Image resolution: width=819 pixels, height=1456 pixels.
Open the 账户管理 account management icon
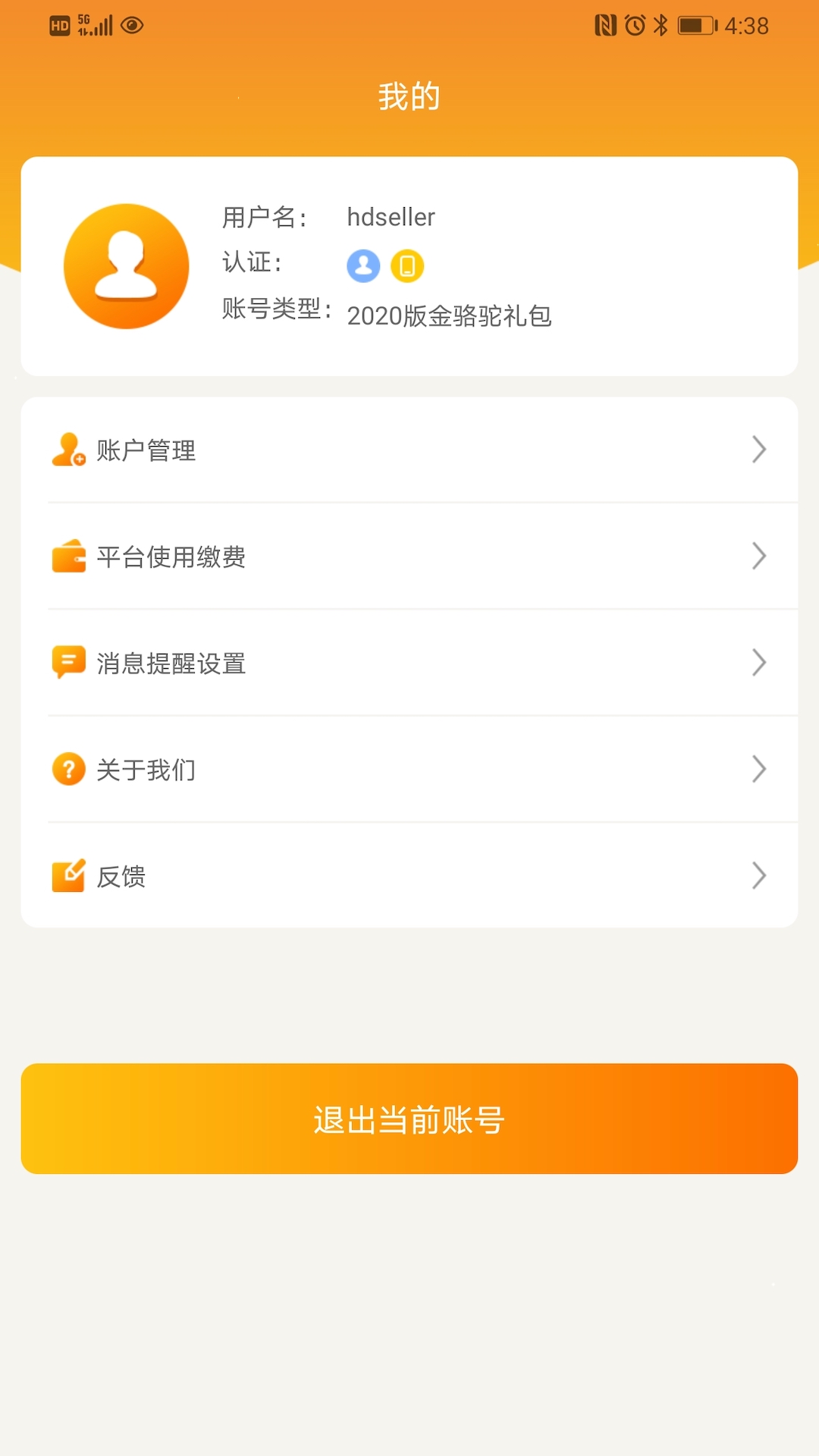tap(69, 450)
